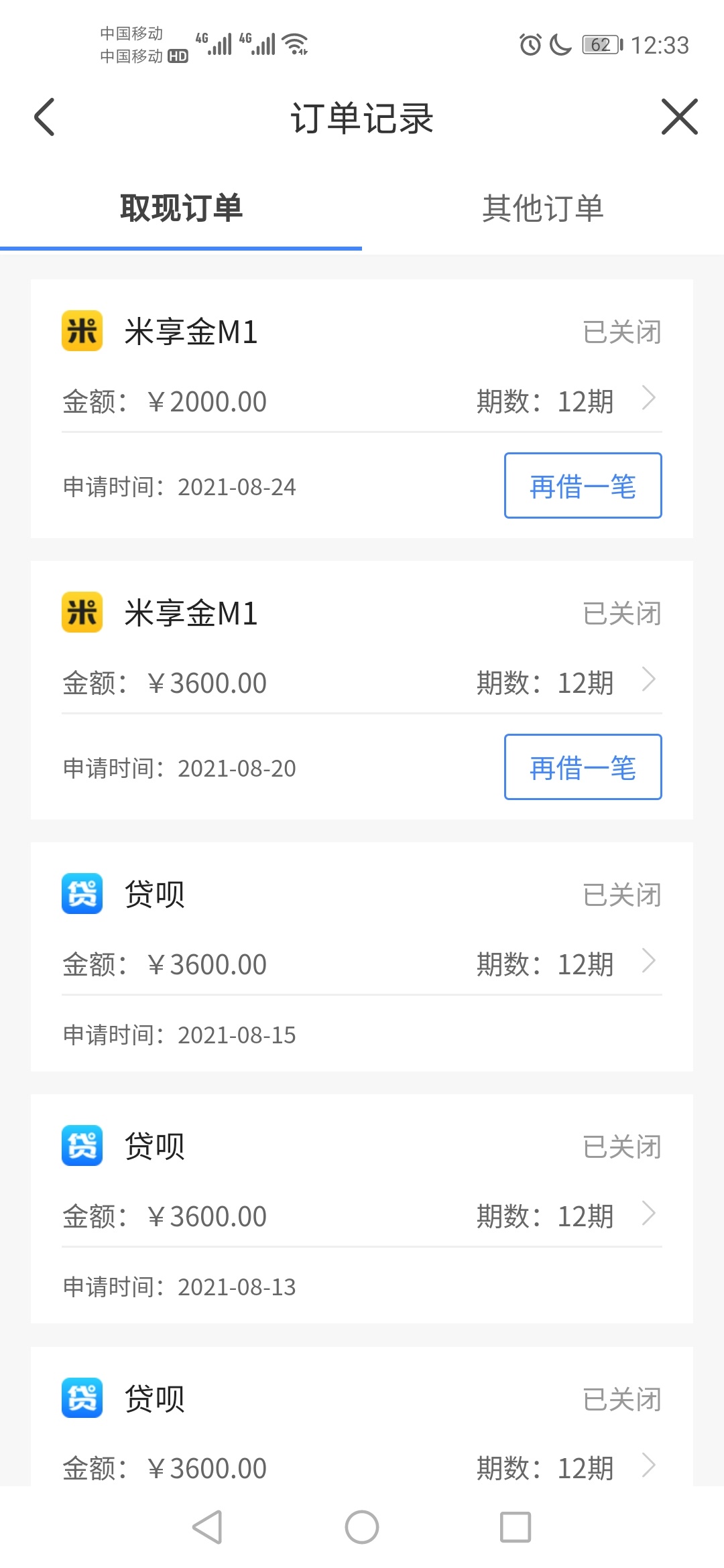Tap 再借一笔 on the 2021-08-24 order
Viewport: 724px width, 1568px height.
click(583, 485)
